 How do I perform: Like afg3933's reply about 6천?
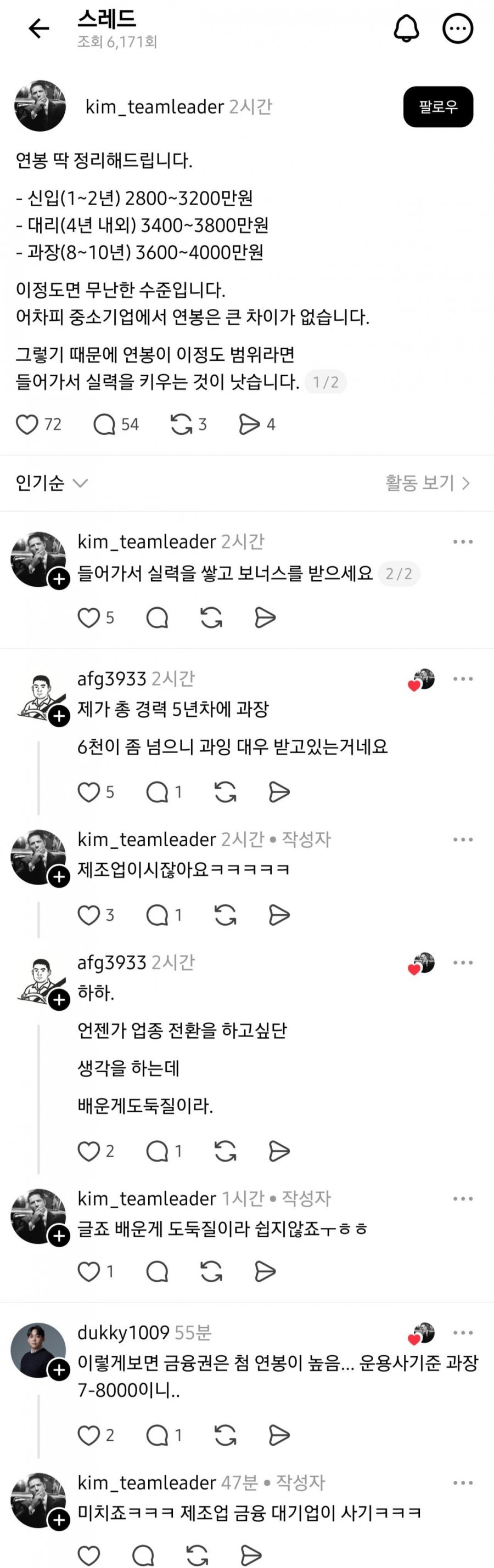pyautogui.click(x=89, y=792)
